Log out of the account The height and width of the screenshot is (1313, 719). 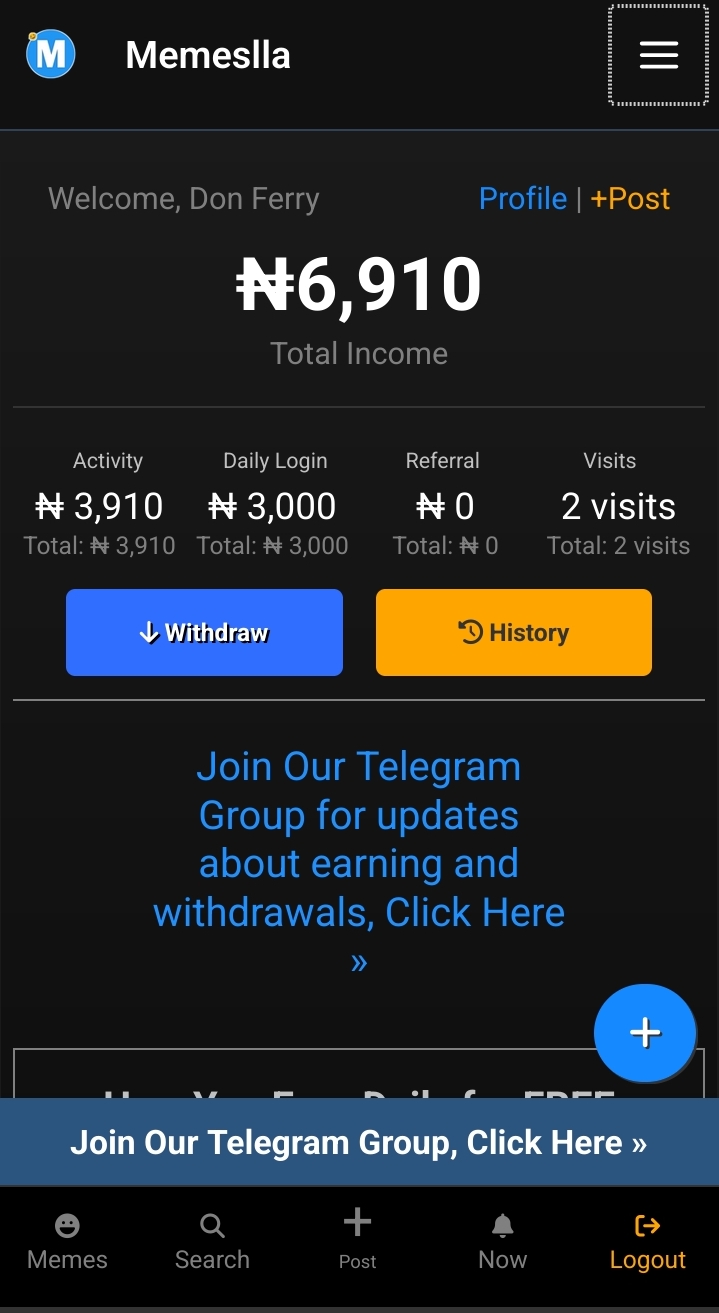click(647, 1243)
